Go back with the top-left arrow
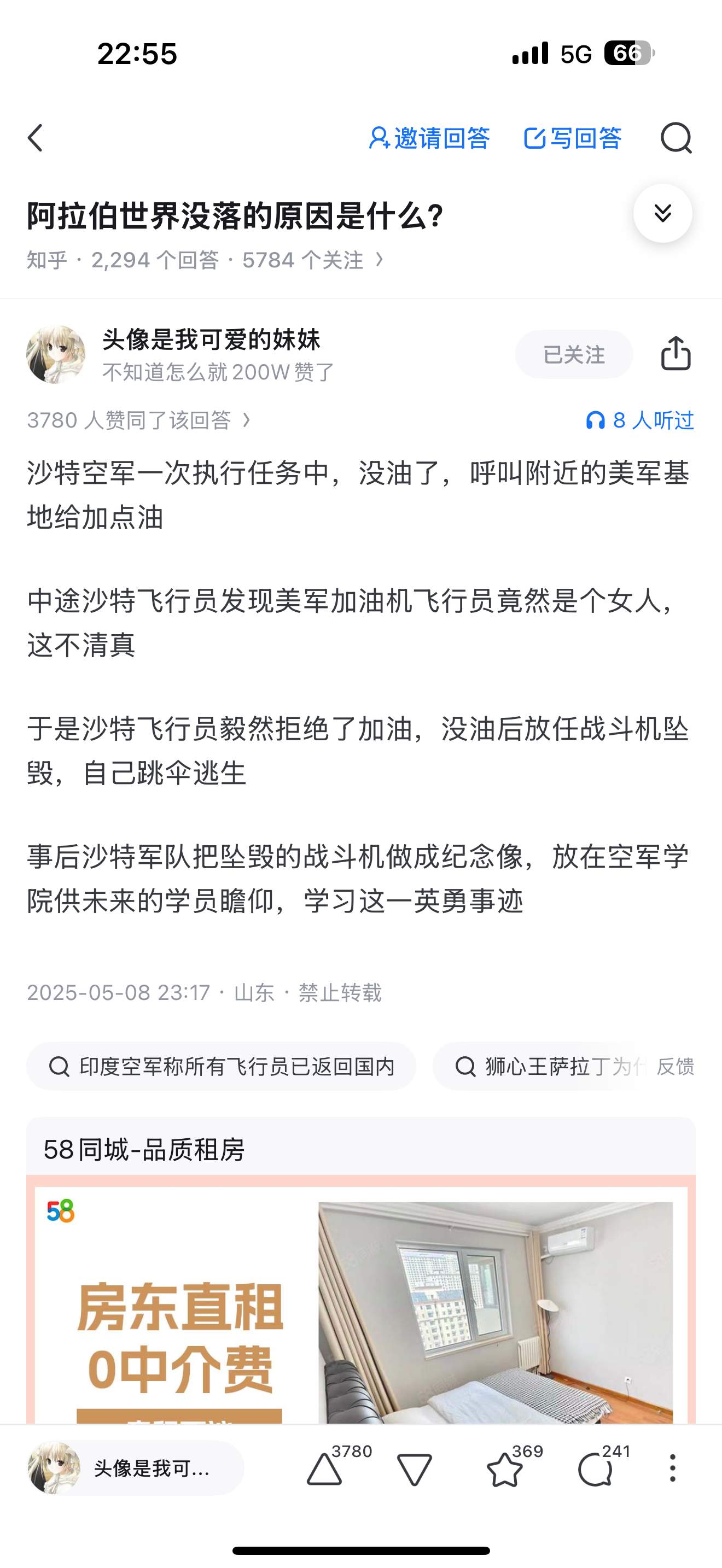The height and width of the screenshot is (1568, 722). click(x=36, y=138)
